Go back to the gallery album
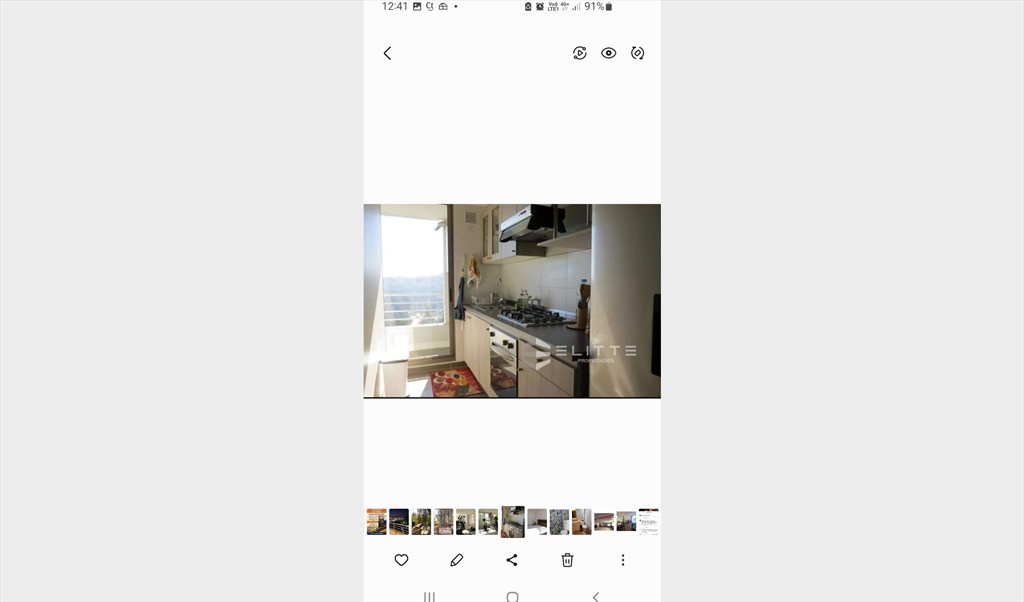The image size is (1024, 602). click(x=388, y=53)
